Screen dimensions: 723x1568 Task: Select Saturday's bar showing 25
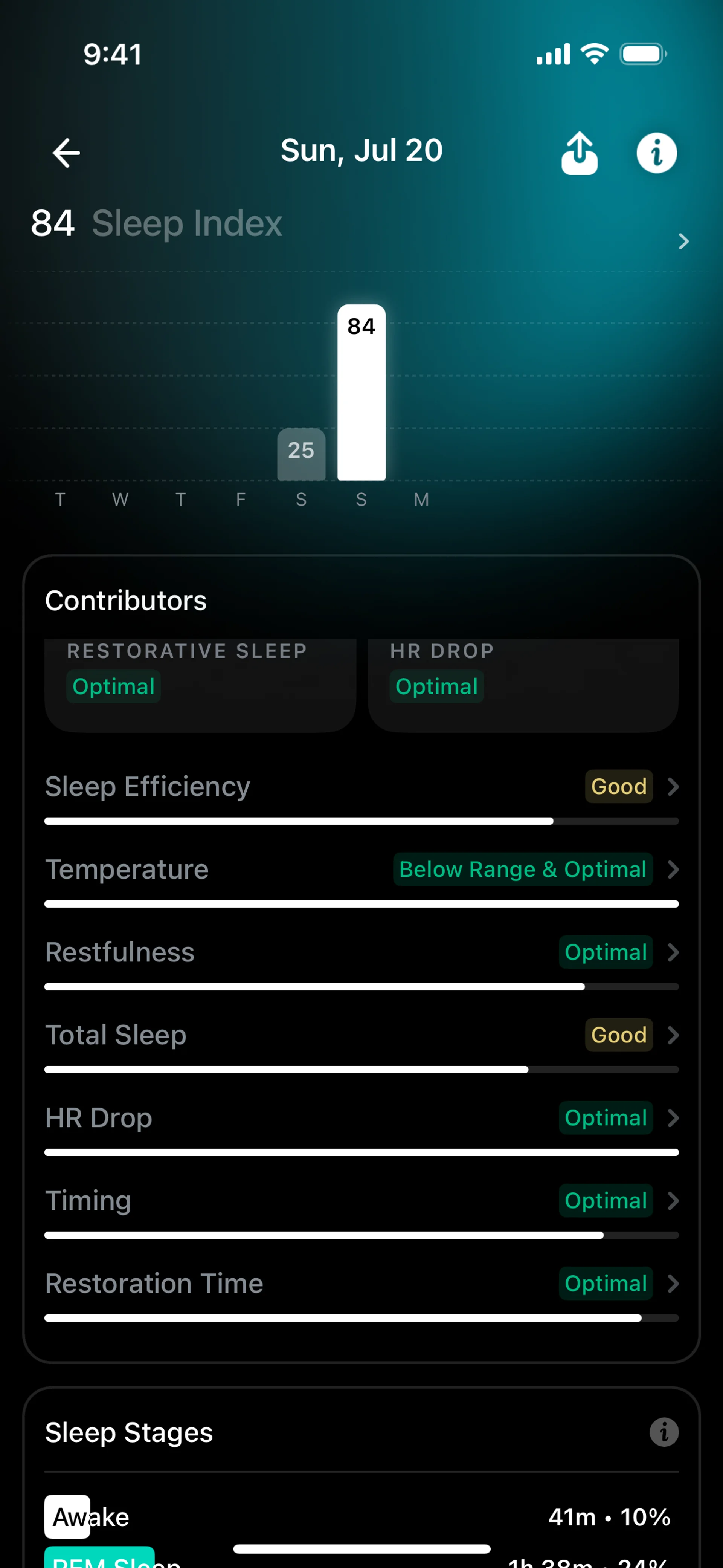[x=301, y=454]
